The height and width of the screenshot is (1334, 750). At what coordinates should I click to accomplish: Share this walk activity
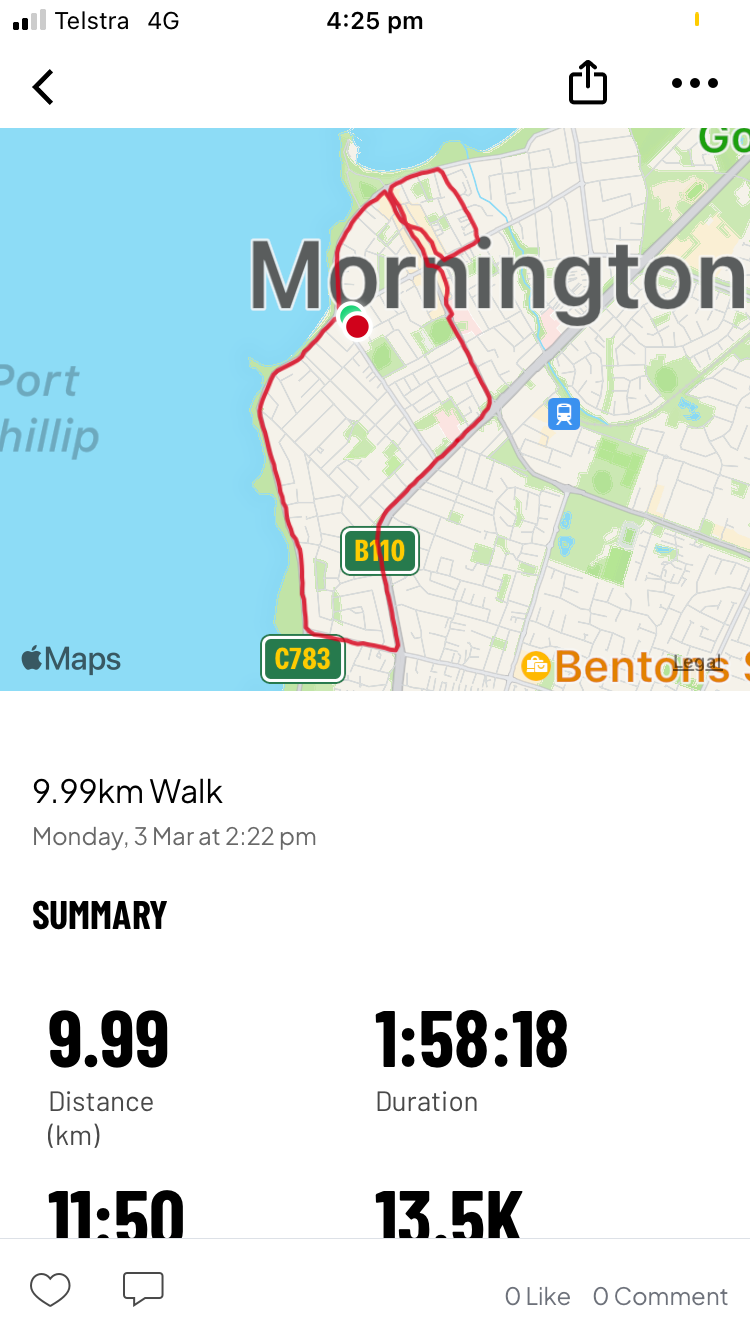pos(588,83)
